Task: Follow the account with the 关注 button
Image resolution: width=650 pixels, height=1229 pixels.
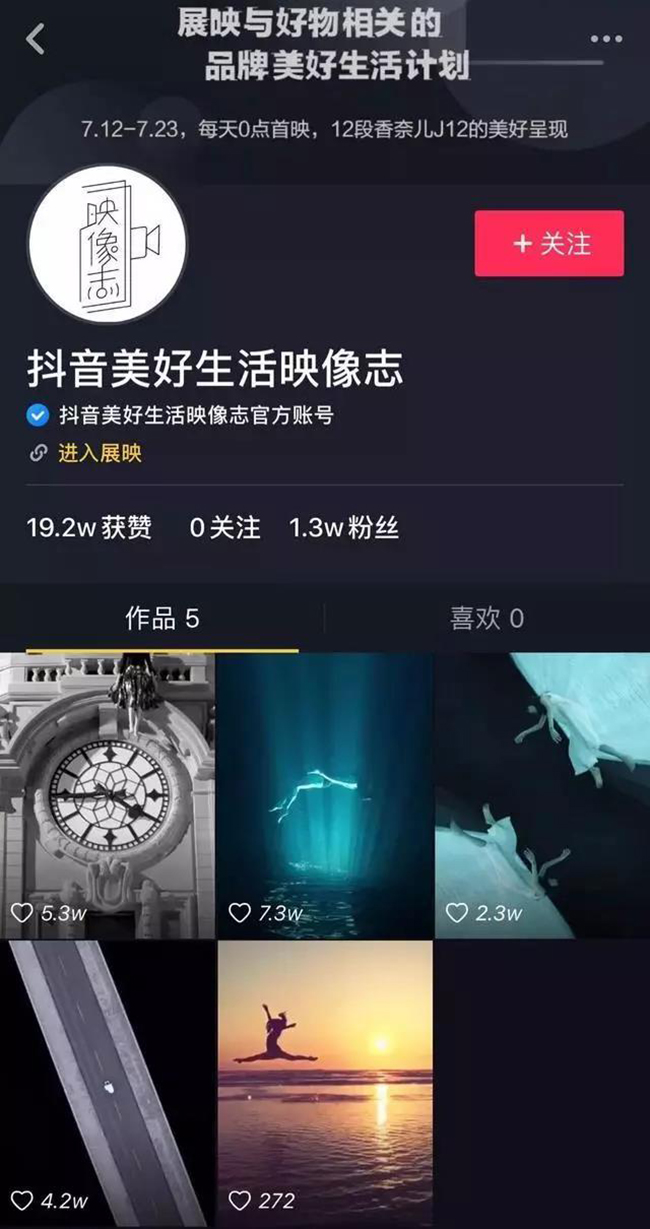Action: click(x=549, y=243)
